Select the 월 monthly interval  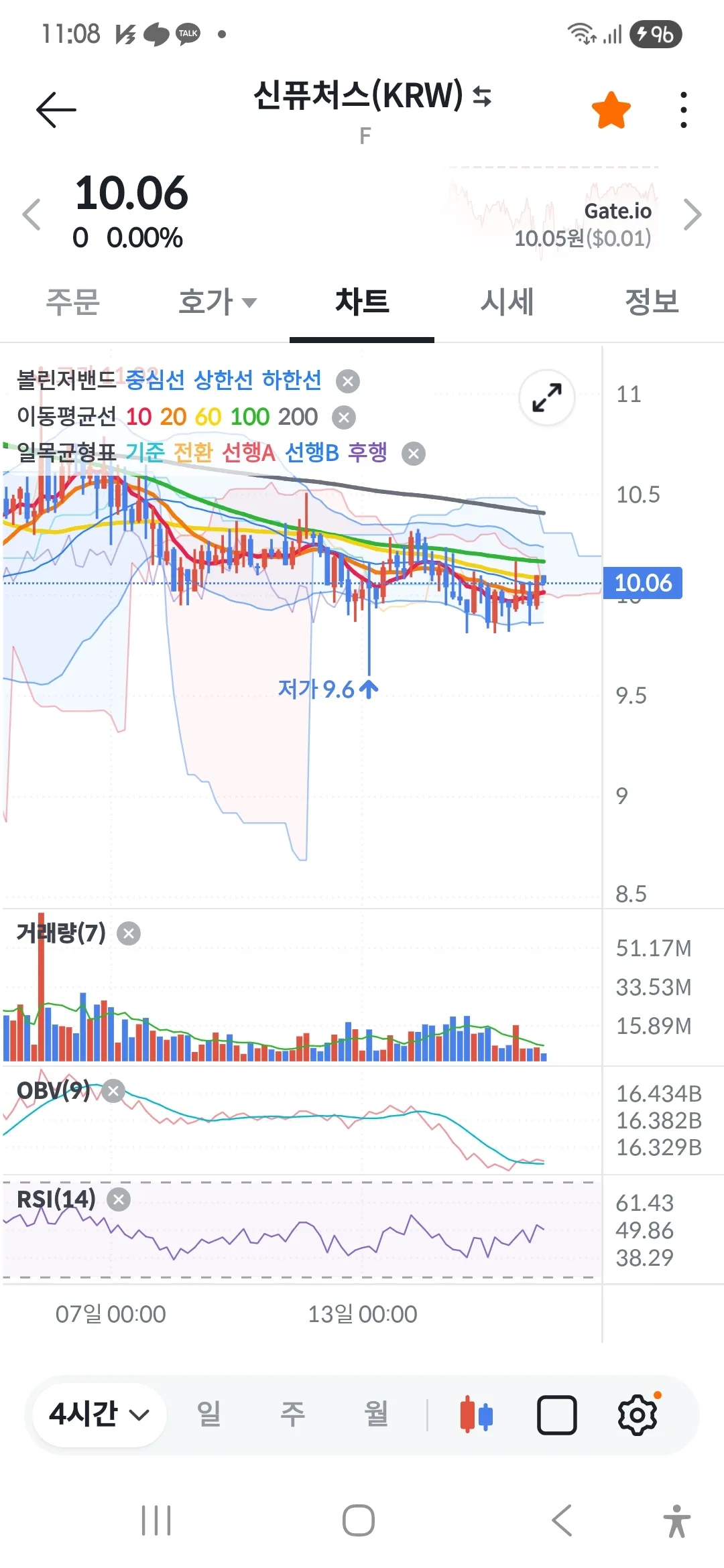[376, 1415]
